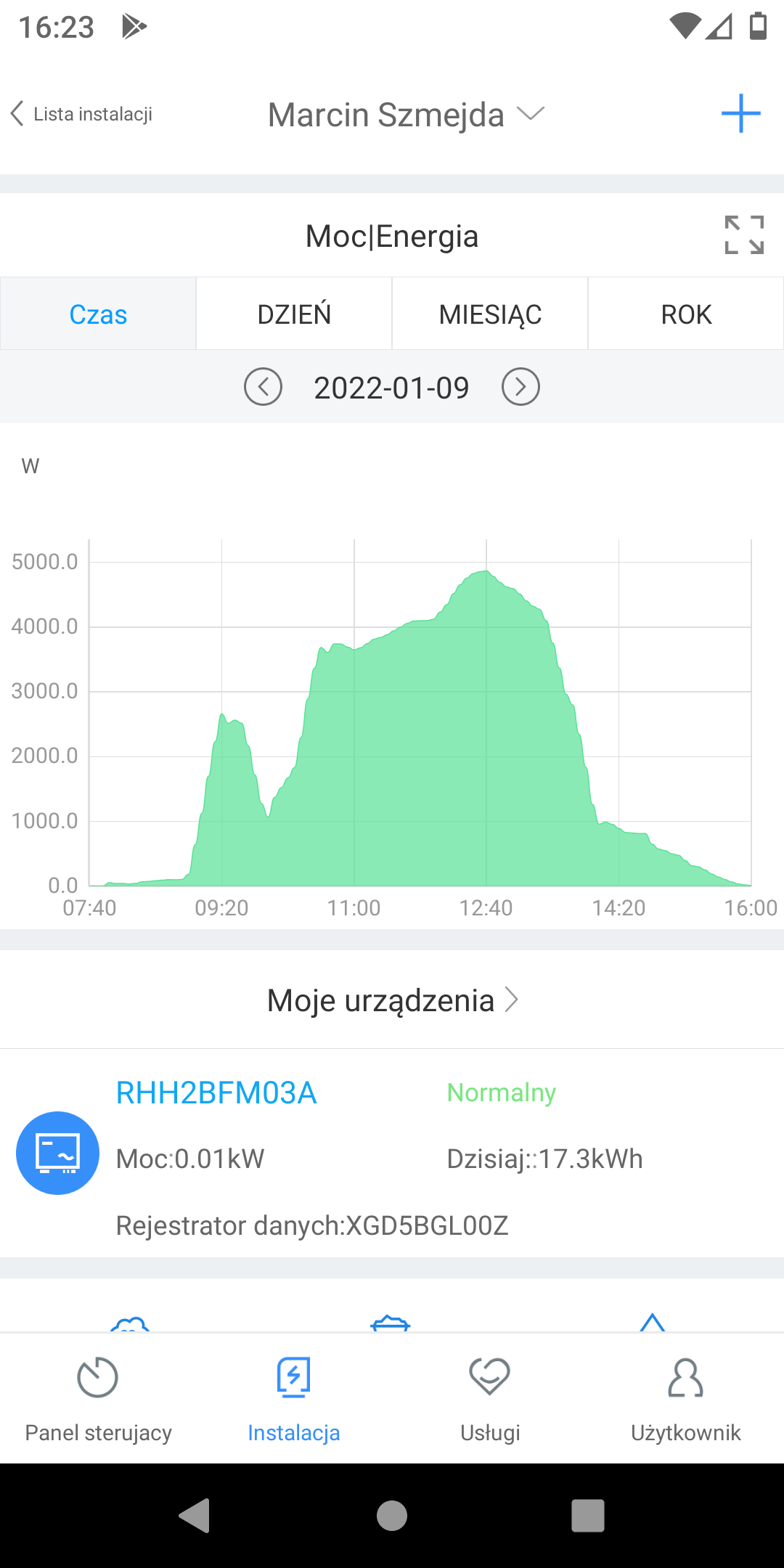Tap the system back button

coord(195,1516)
